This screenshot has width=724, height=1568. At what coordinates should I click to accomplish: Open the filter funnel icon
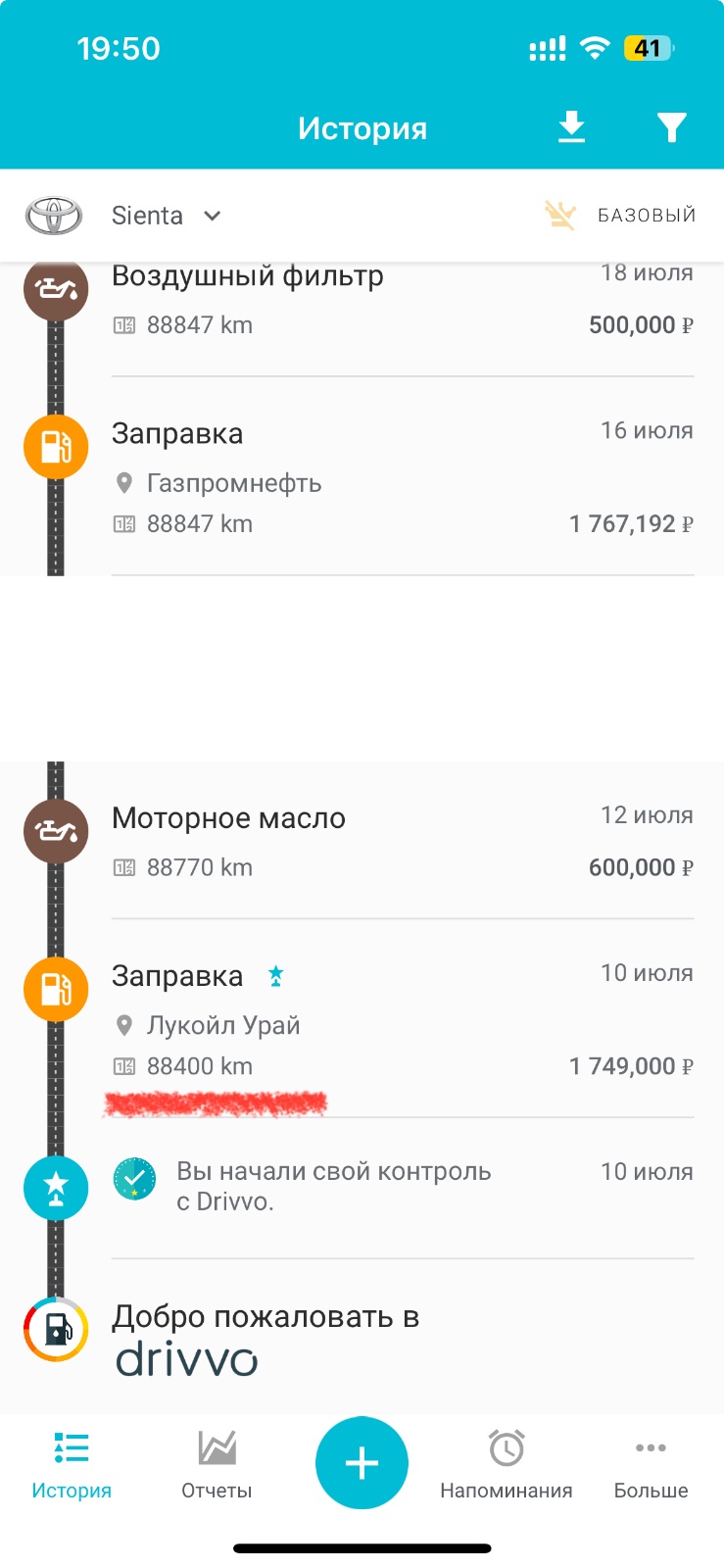click(671, 127)
